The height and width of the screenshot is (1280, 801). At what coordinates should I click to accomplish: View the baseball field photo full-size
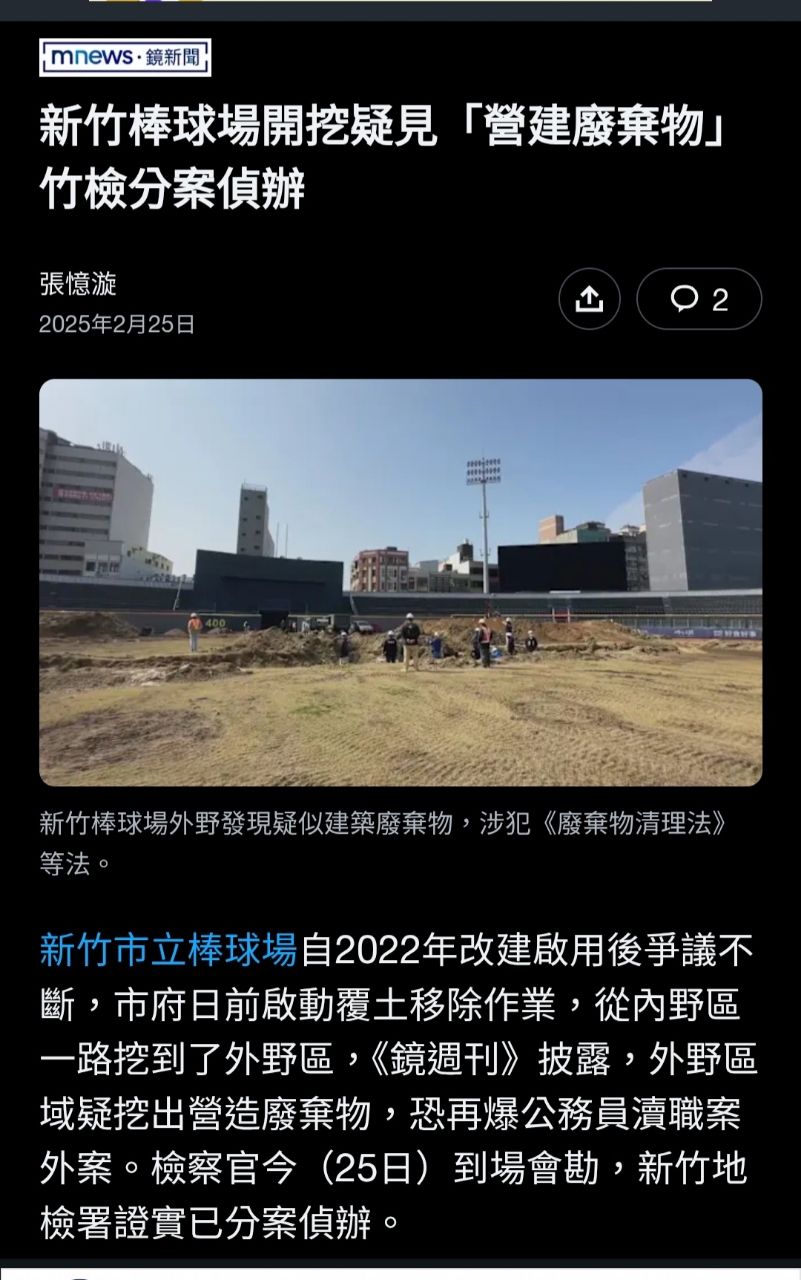coord(400,582)
